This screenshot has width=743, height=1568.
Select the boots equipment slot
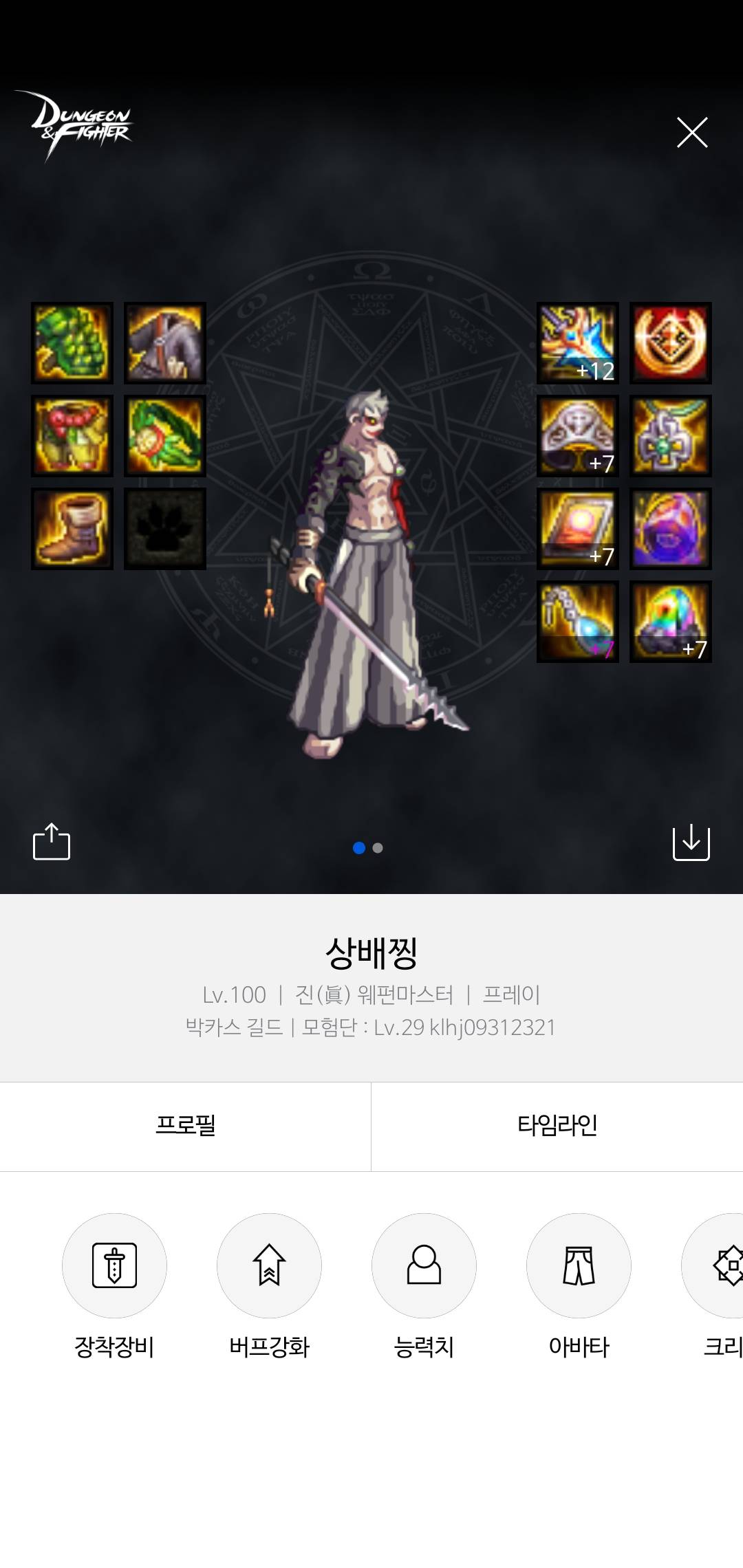click(x=72, y=529)
